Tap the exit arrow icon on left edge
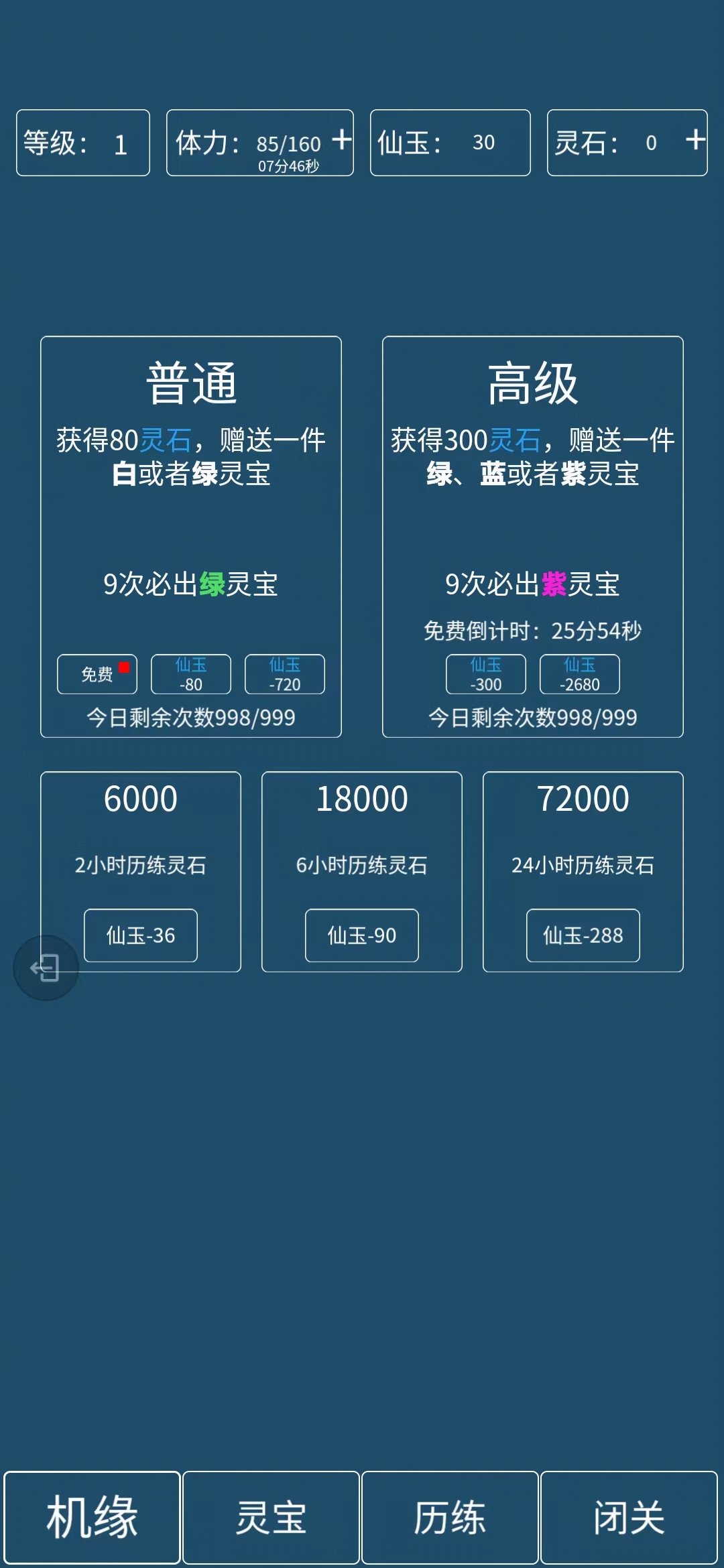 [44, 967]
